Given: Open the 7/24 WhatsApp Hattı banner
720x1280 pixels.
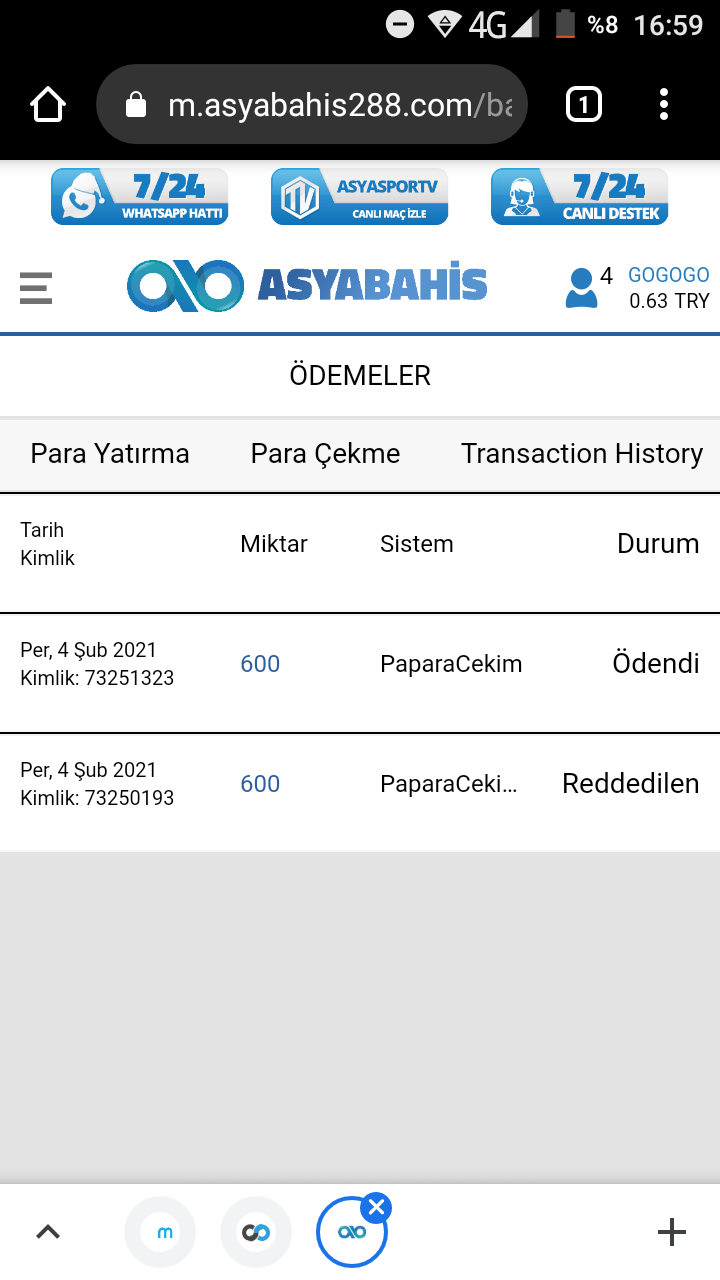Looking at the screenshot, I should [140, 196].
